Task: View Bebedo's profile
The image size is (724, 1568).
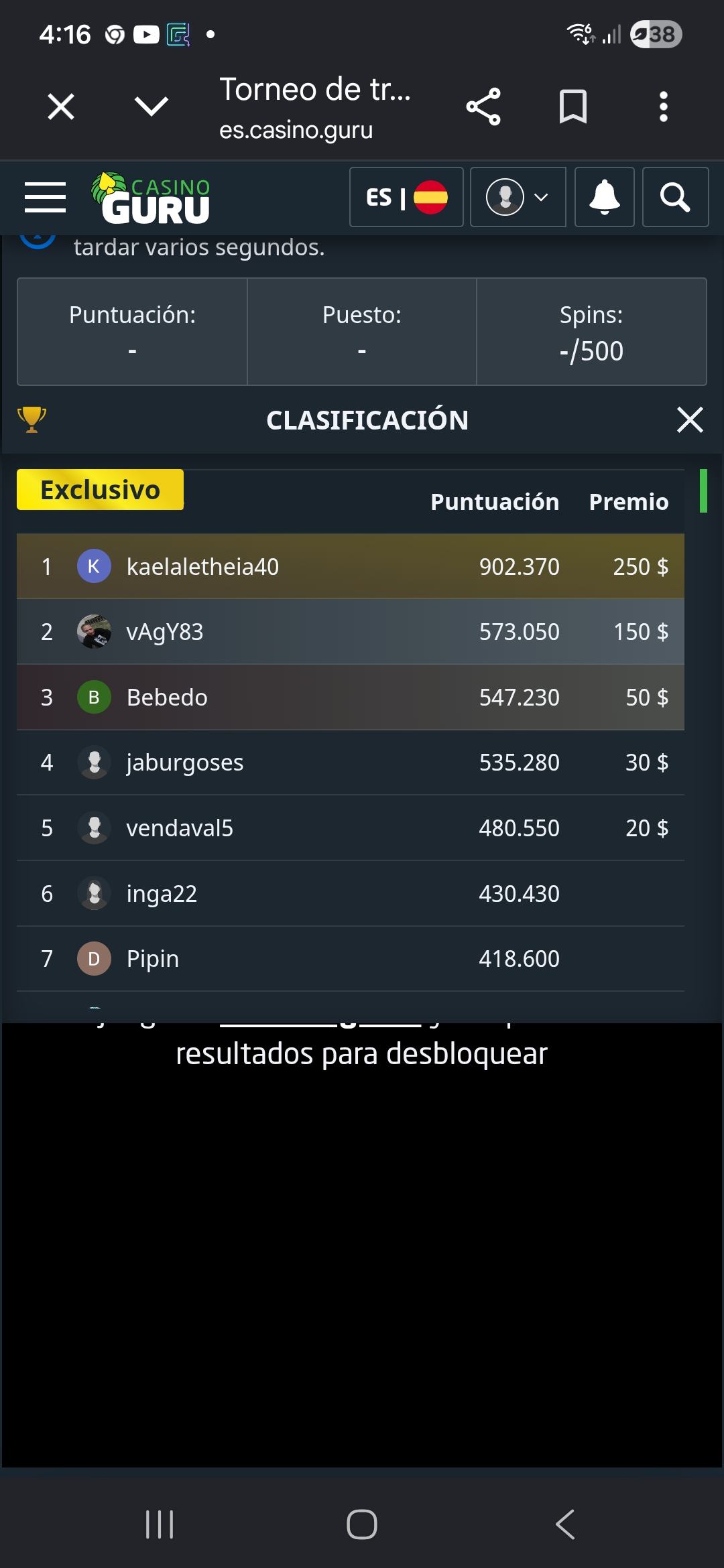Action: point(167,698)
